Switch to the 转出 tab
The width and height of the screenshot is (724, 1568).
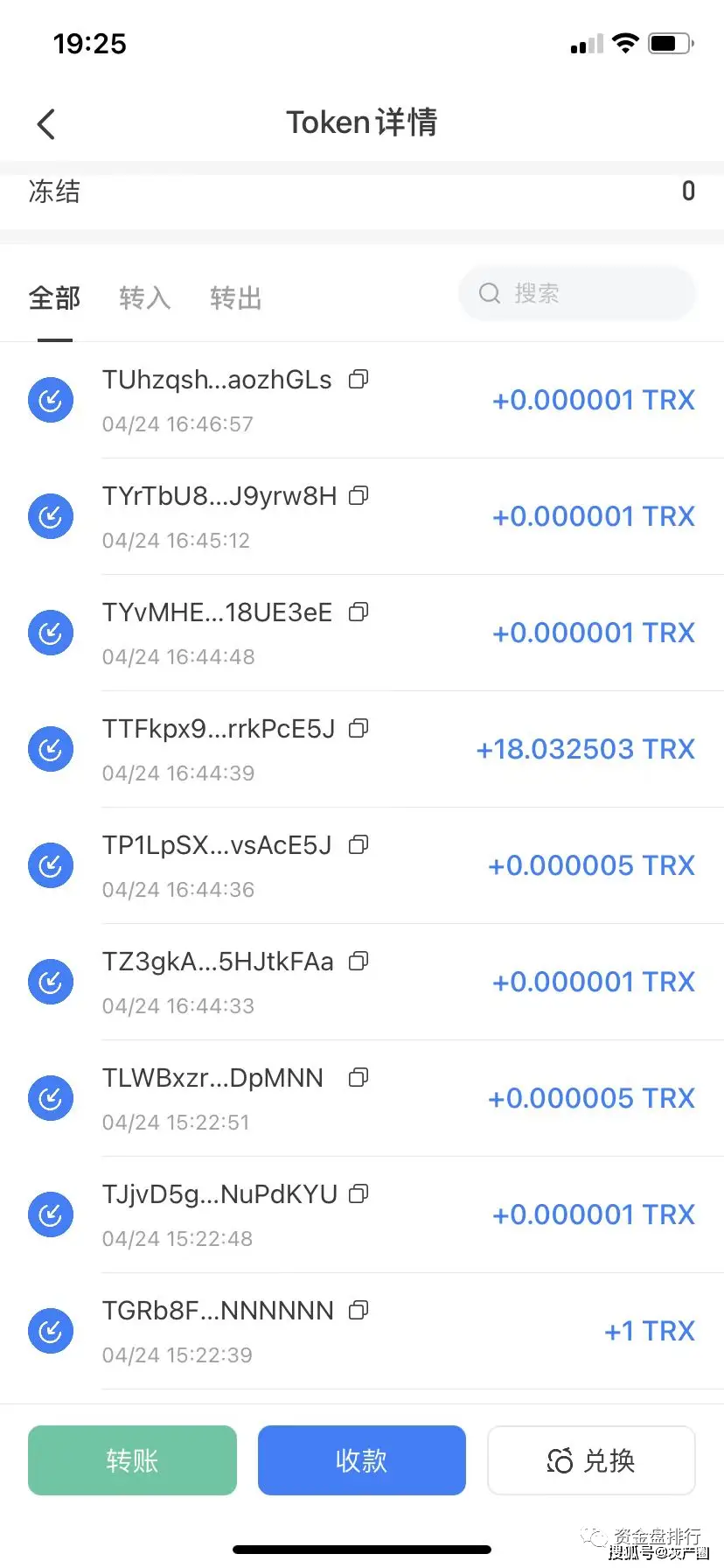[x=234, y=297]
